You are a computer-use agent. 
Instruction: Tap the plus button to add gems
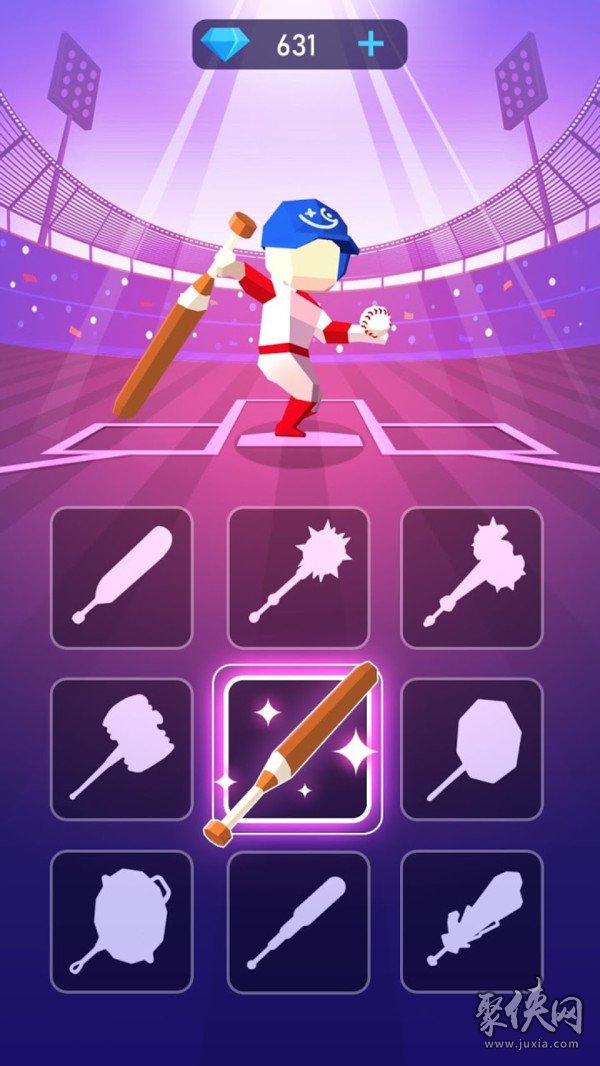click(x=371, y=44)
